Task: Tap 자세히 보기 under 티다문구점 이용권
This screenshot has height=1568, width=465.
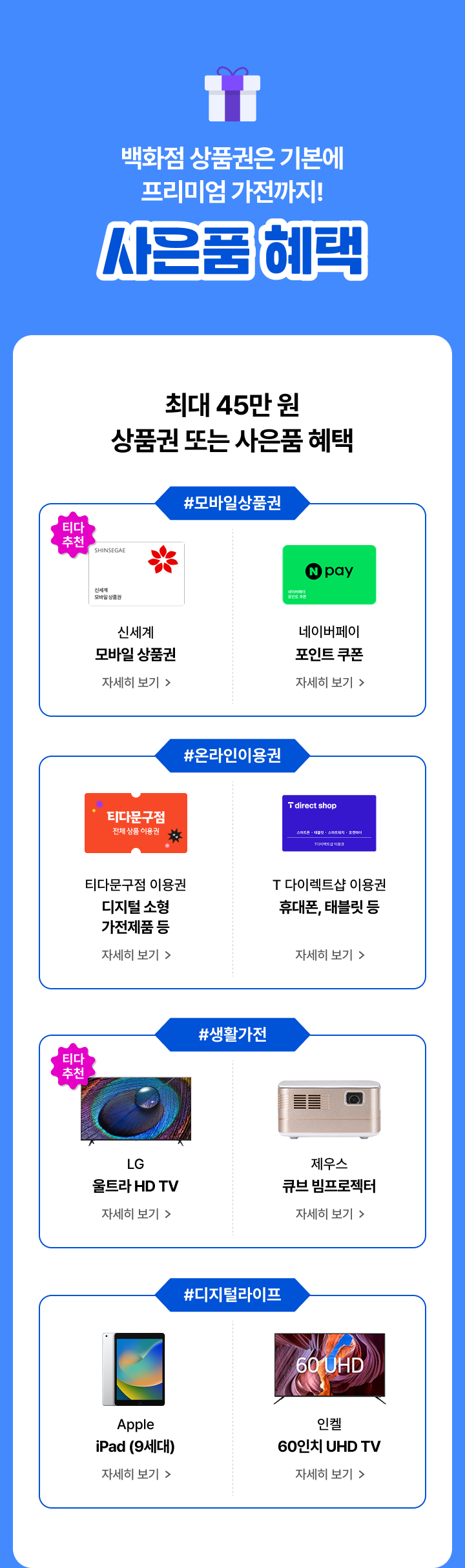Action: click(136, 955)
